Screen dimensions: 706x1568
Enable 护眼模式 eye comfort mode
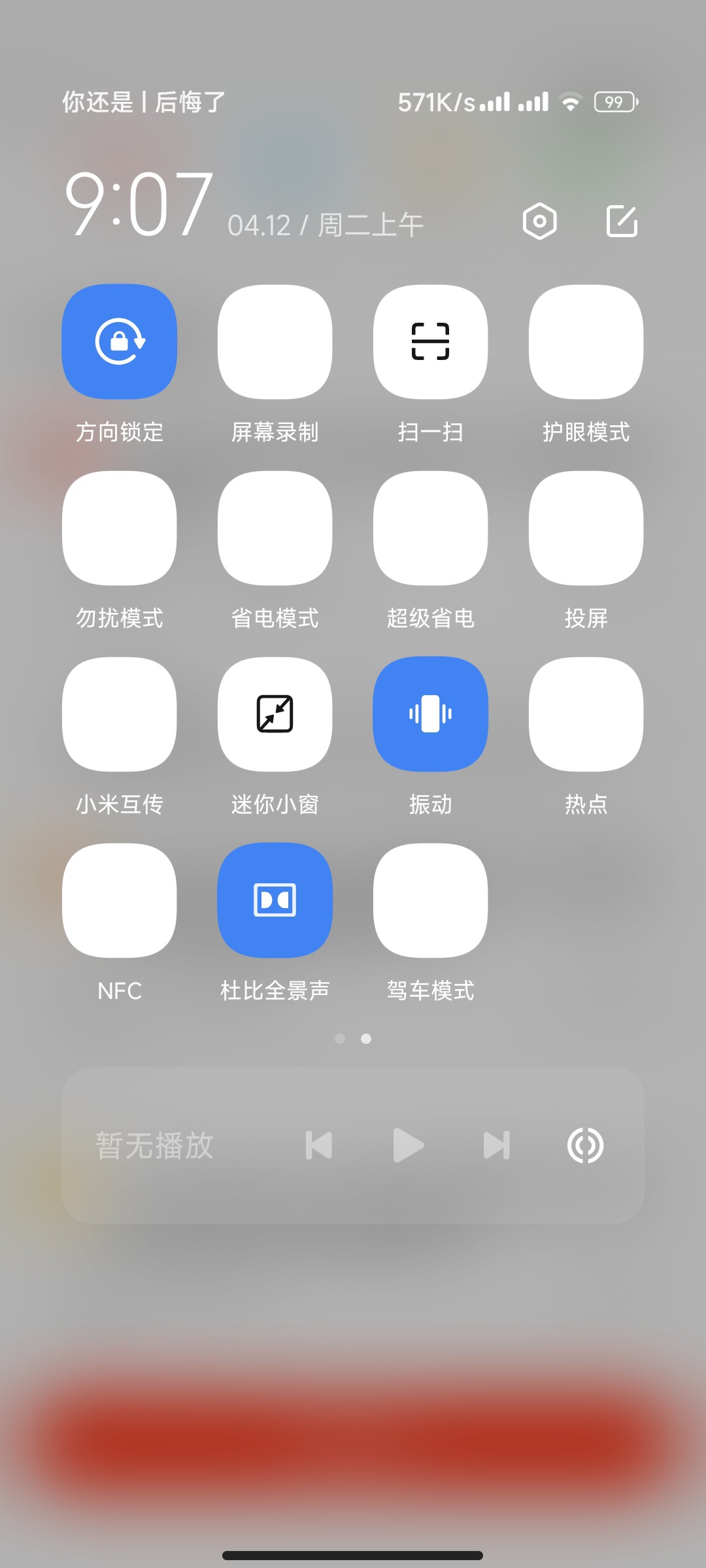tap(586, 342)
